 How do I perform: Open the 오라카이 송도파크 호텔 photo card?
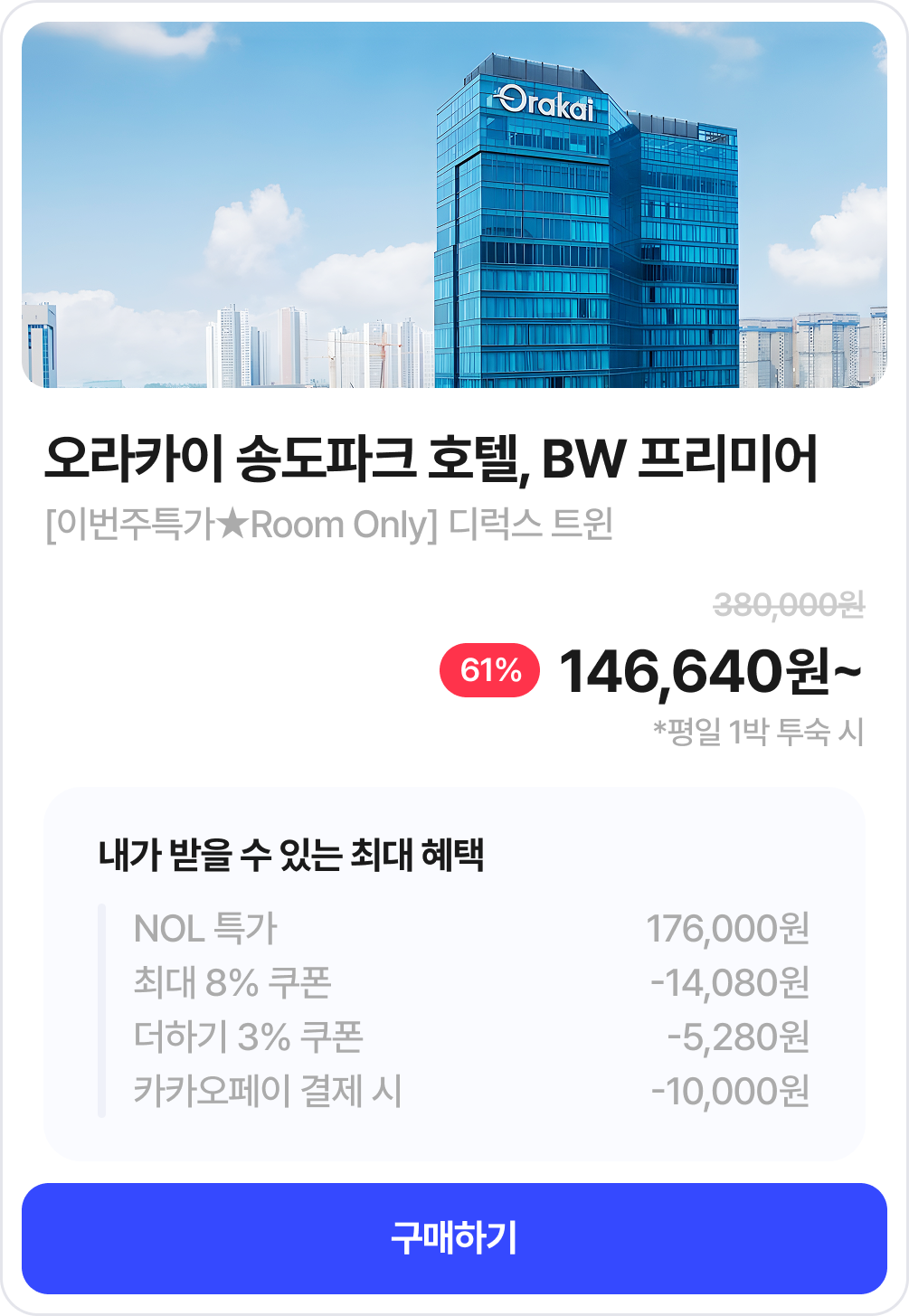[x=454, y=205]
